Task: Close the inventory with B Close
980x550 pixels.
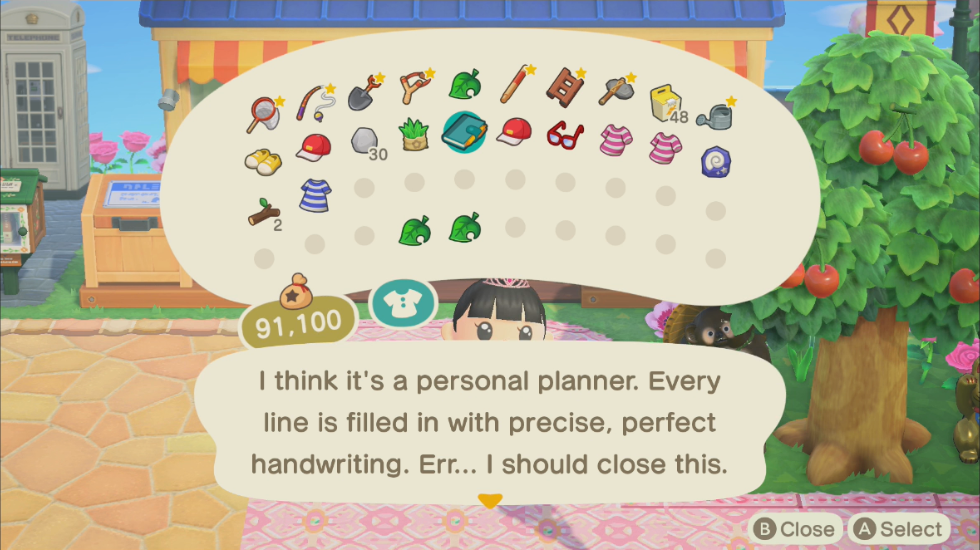Action: click(x=795, y=529)
